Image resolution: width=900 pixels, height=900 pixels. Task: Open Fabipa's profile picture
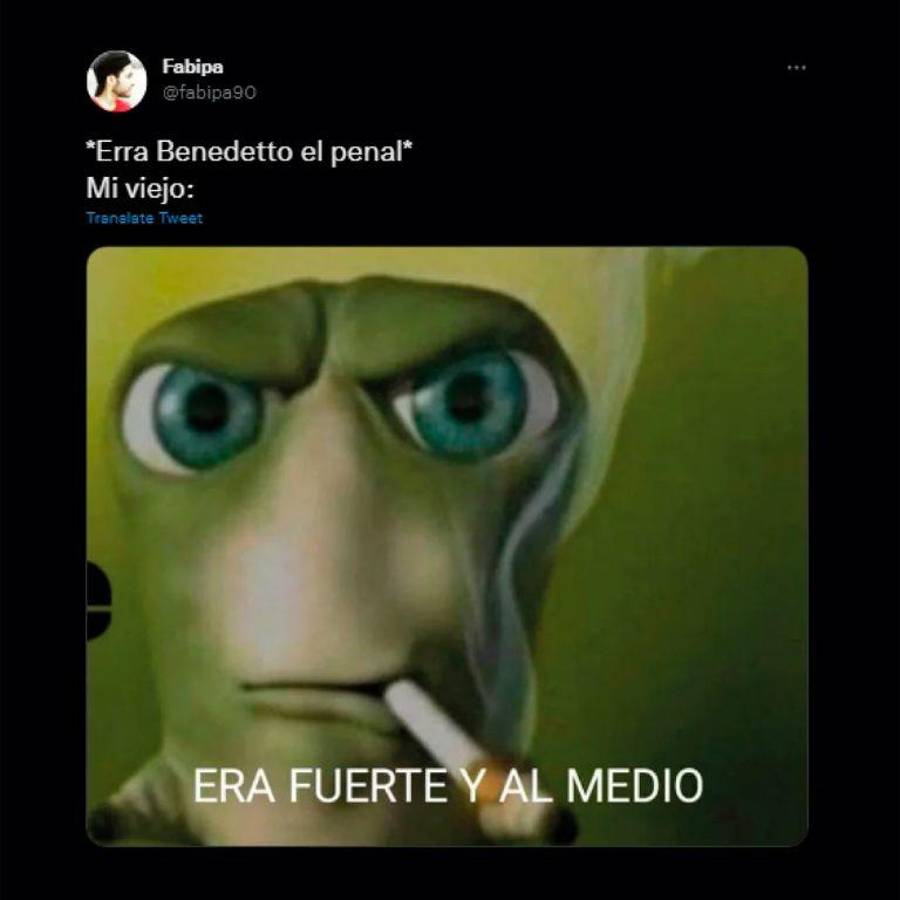[116, 81]
